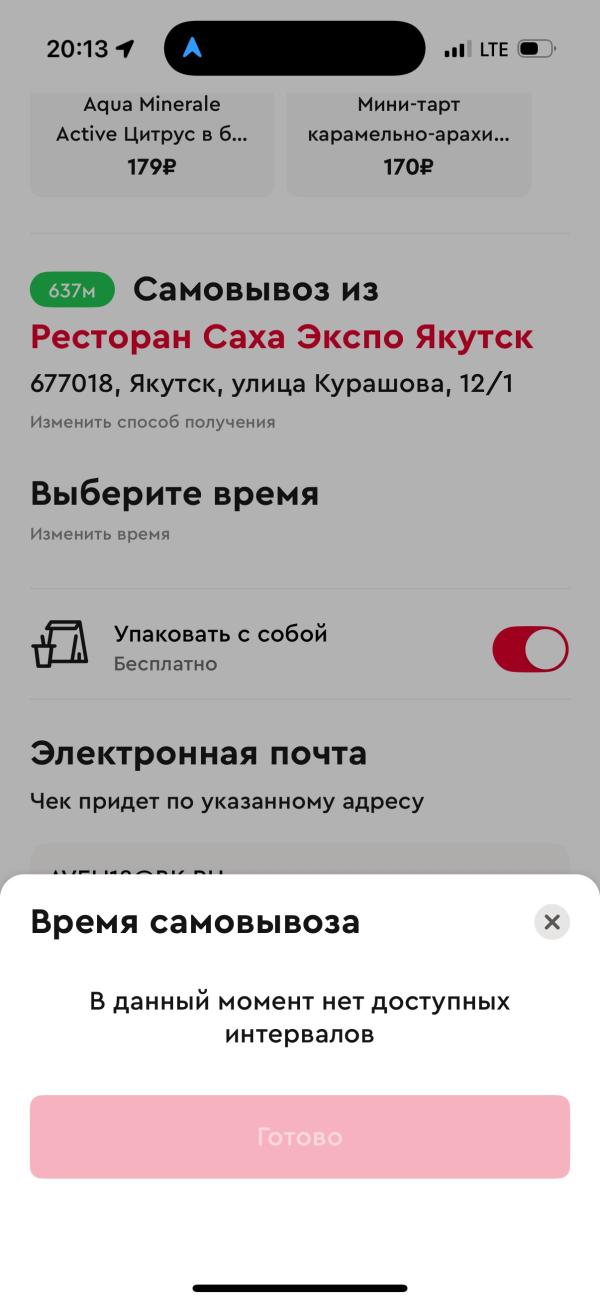Open the Aqua Minerale Active Цитрус card
Screen dimensions: 600x1303
152,140
